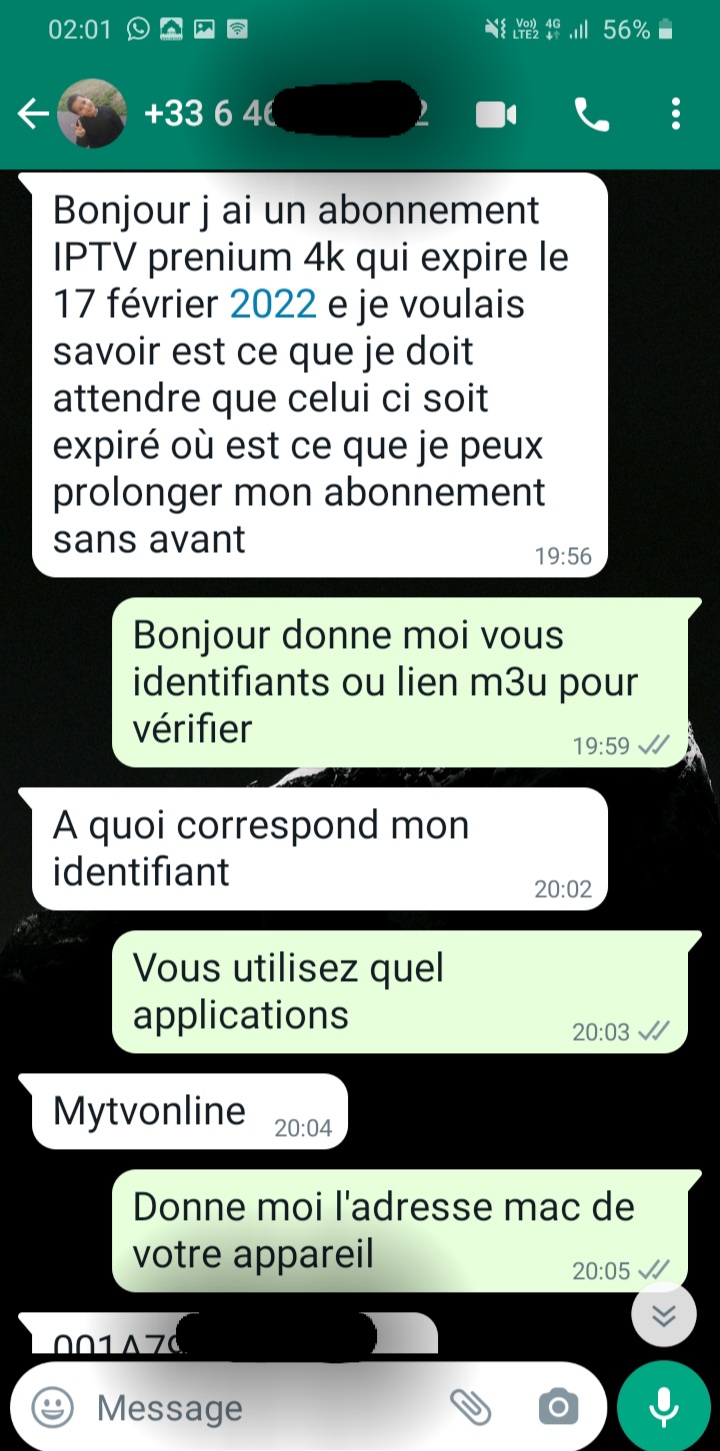Start a video call
Image resolution: width=720 pixels, height=1451 pixels.
[496, 115]
